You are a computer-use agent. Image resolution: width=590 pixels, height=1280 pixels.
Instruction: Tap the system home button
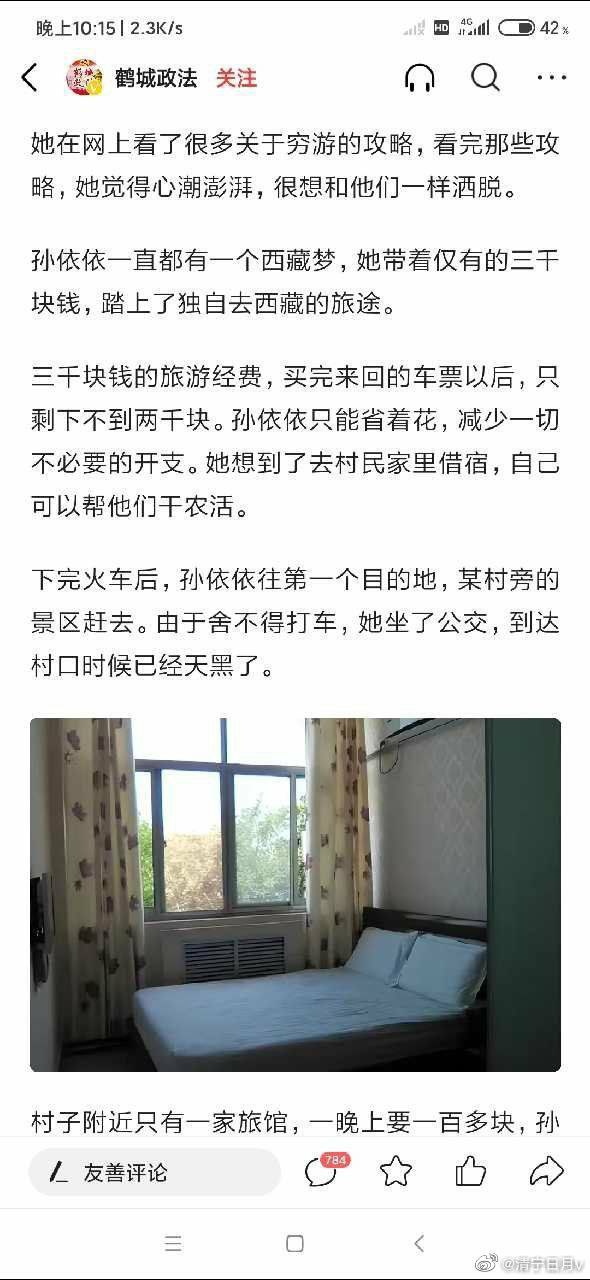coord(295,1243)
